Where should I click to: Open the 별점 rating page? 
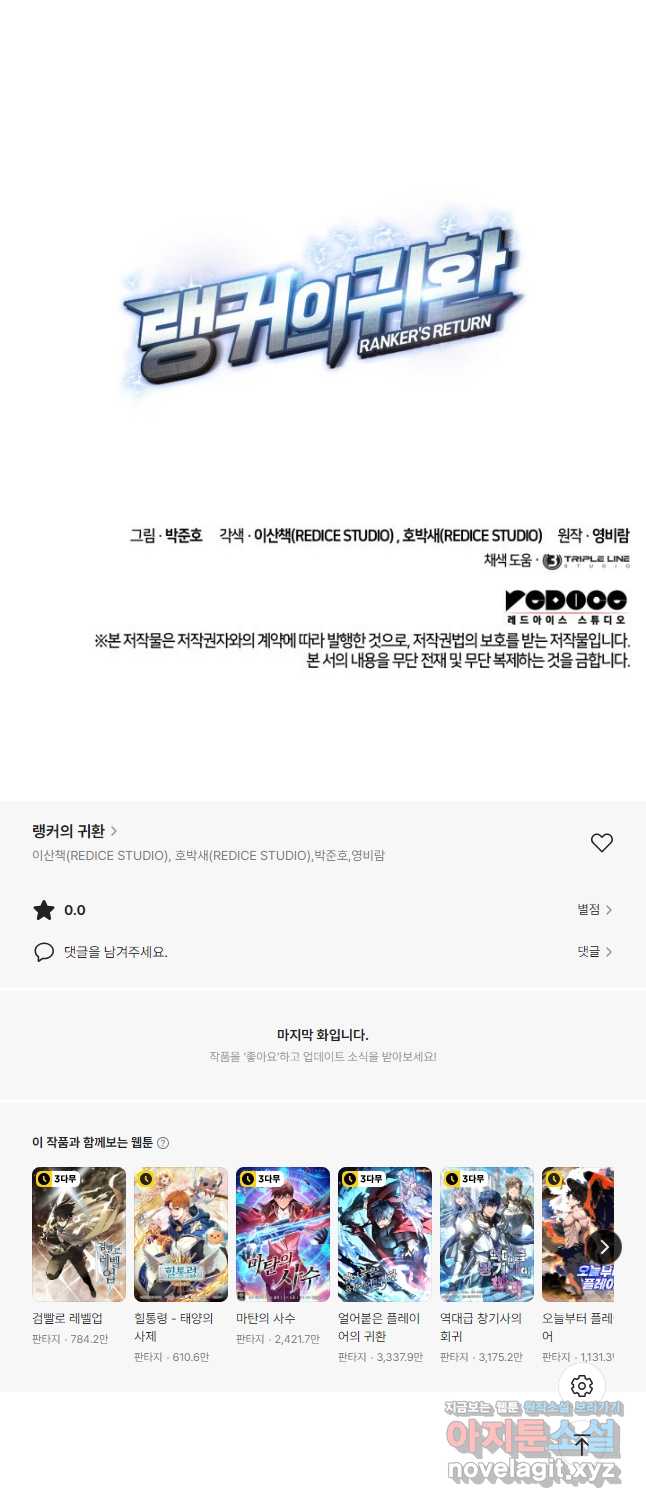594,910
